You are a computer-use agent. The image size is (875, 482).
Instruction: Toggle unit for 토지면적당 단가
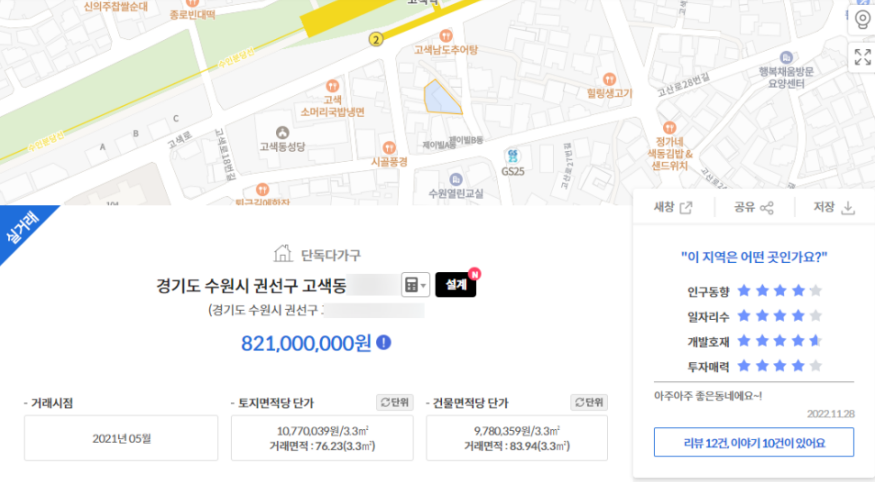click(x=394, y=402)
